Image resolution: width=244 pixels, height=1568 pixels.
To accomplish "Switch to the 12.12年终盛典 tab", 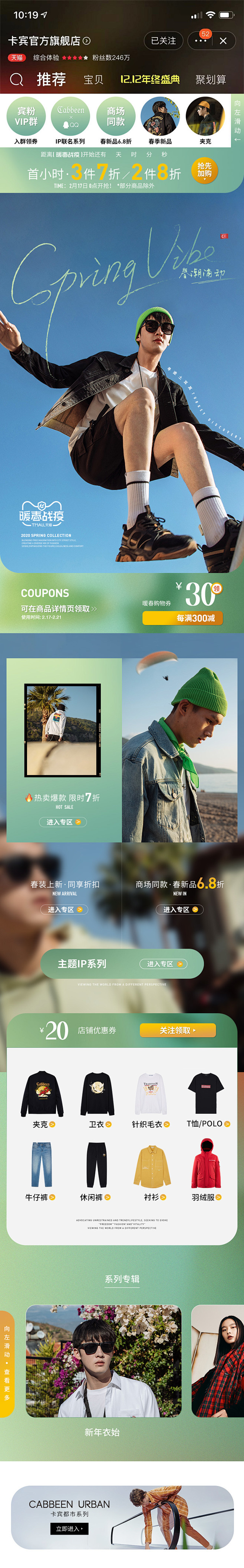I will tap(150, 80).
